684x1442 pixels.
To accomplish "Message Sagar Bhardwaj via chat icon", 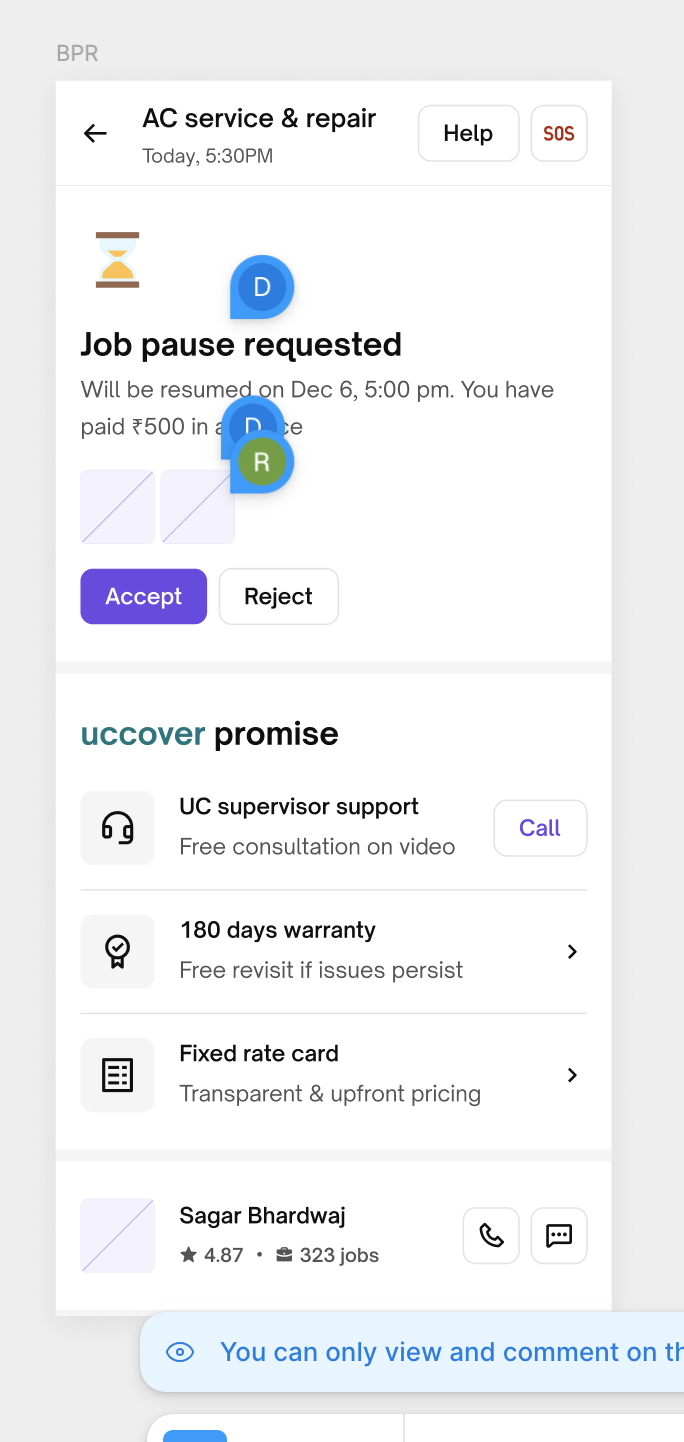I will tap(558, 1236).
